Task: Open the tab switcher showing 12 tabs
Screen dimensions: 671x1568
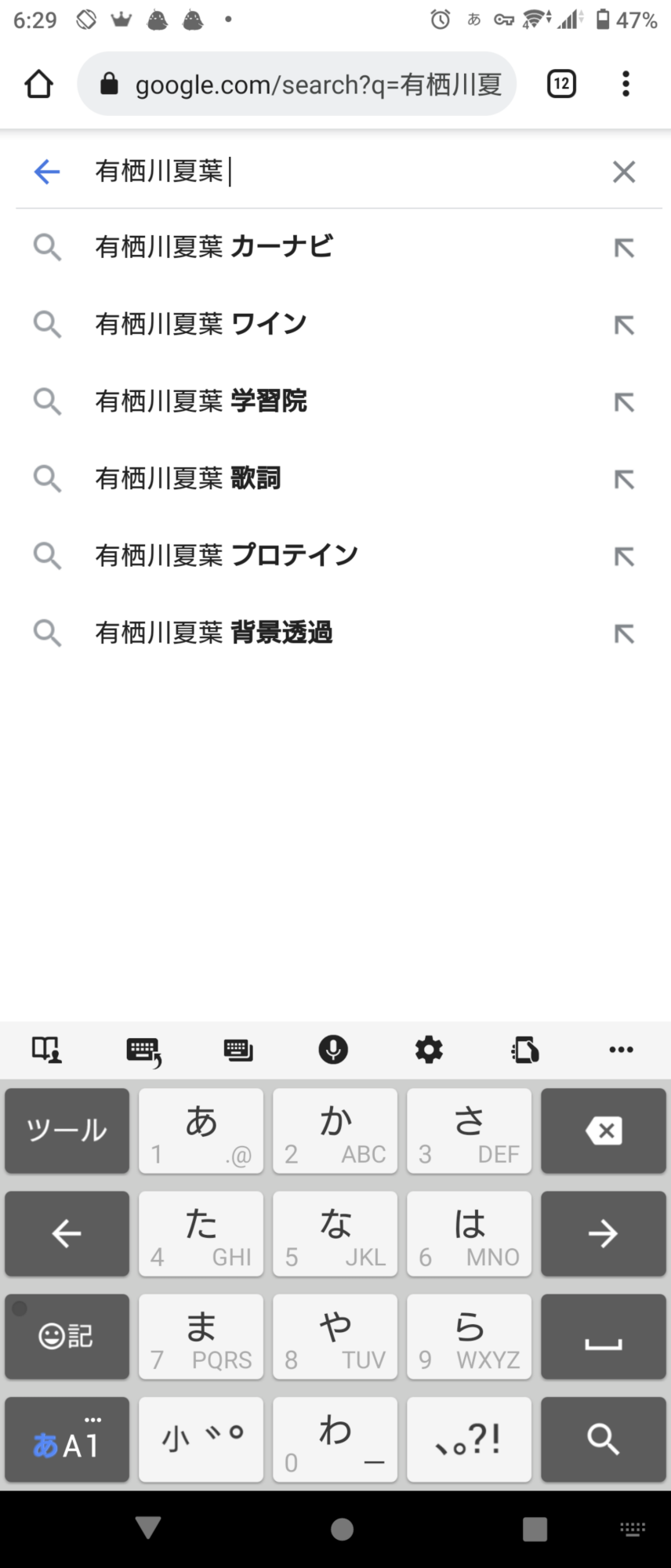Action: (x=560, y=84)
